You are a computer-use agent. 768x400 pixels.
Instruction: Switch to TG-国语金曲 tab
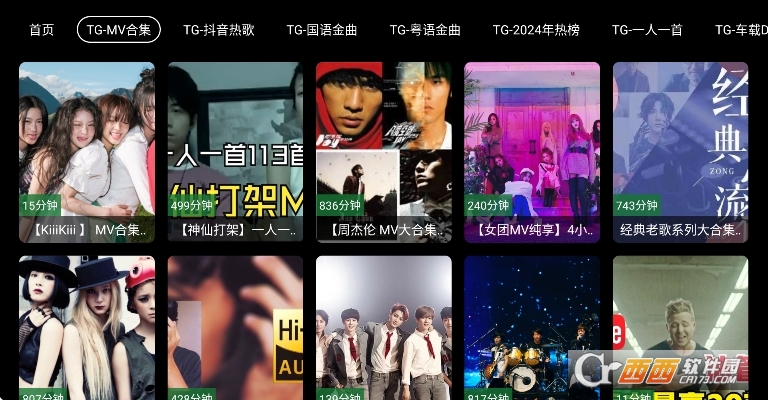(x=321, y=30)
